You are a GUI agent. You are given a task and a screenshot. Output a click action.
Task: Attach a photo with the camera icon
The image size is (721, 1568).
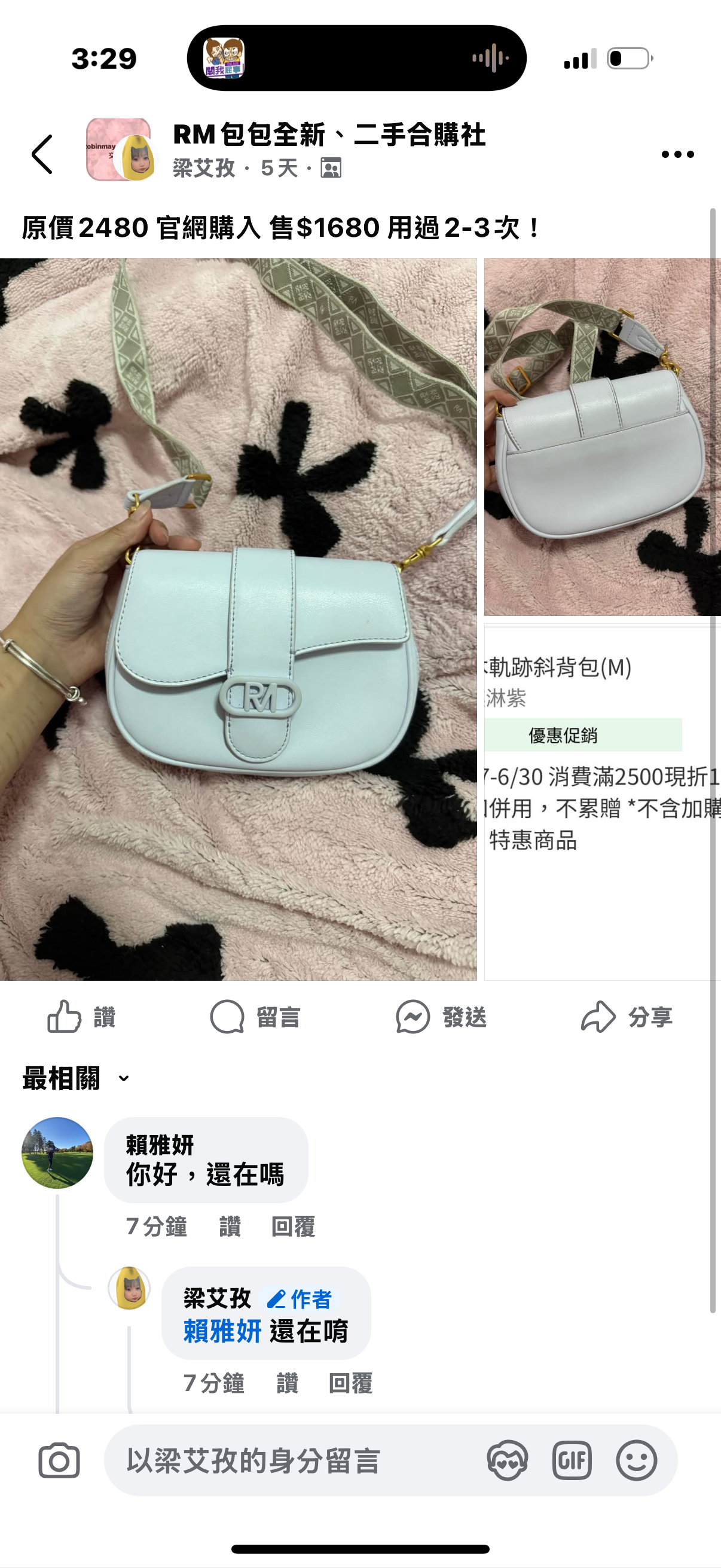[59, 1460]
